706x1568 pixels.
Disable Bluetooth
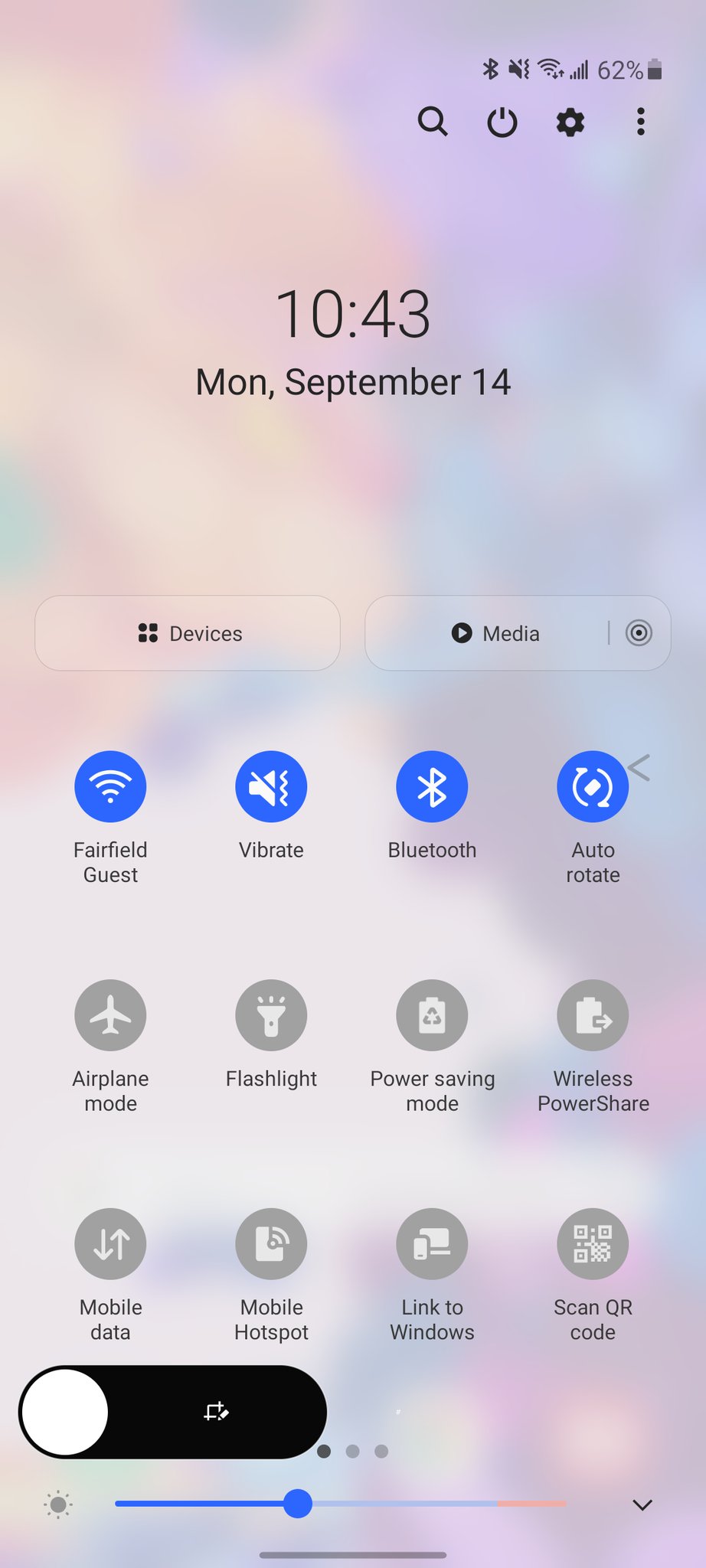[432, 786]
